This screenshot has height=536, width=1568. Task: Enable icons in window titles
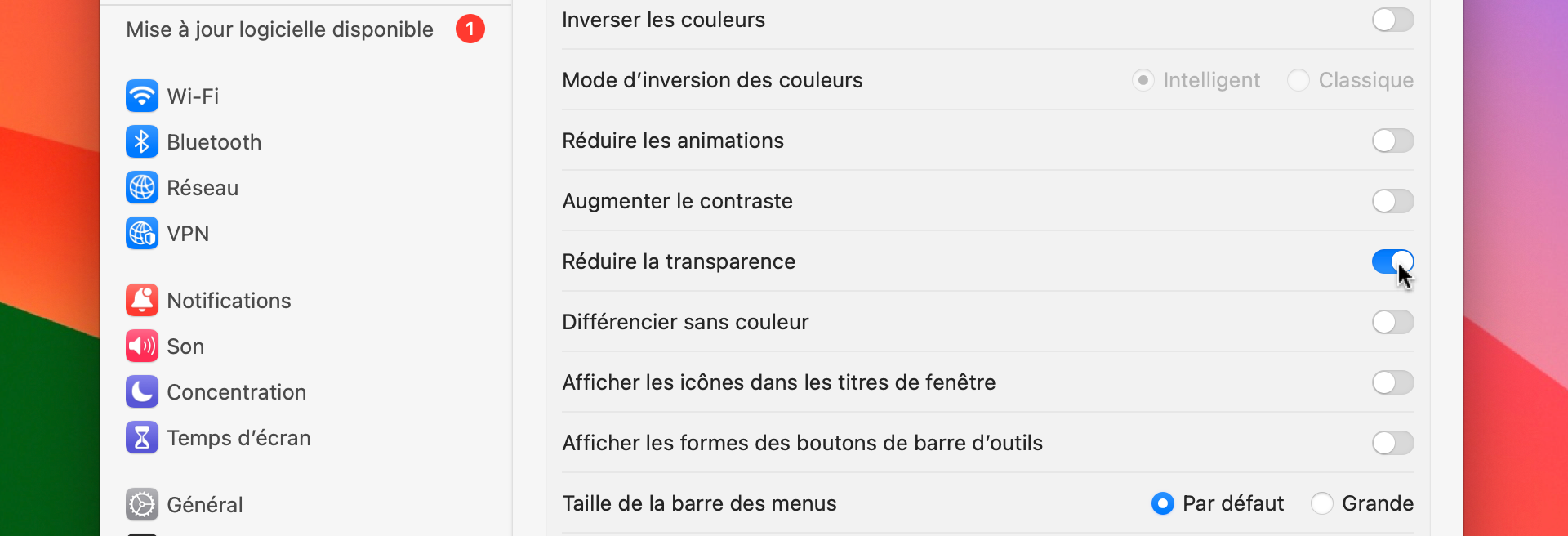pos(1392,382)
